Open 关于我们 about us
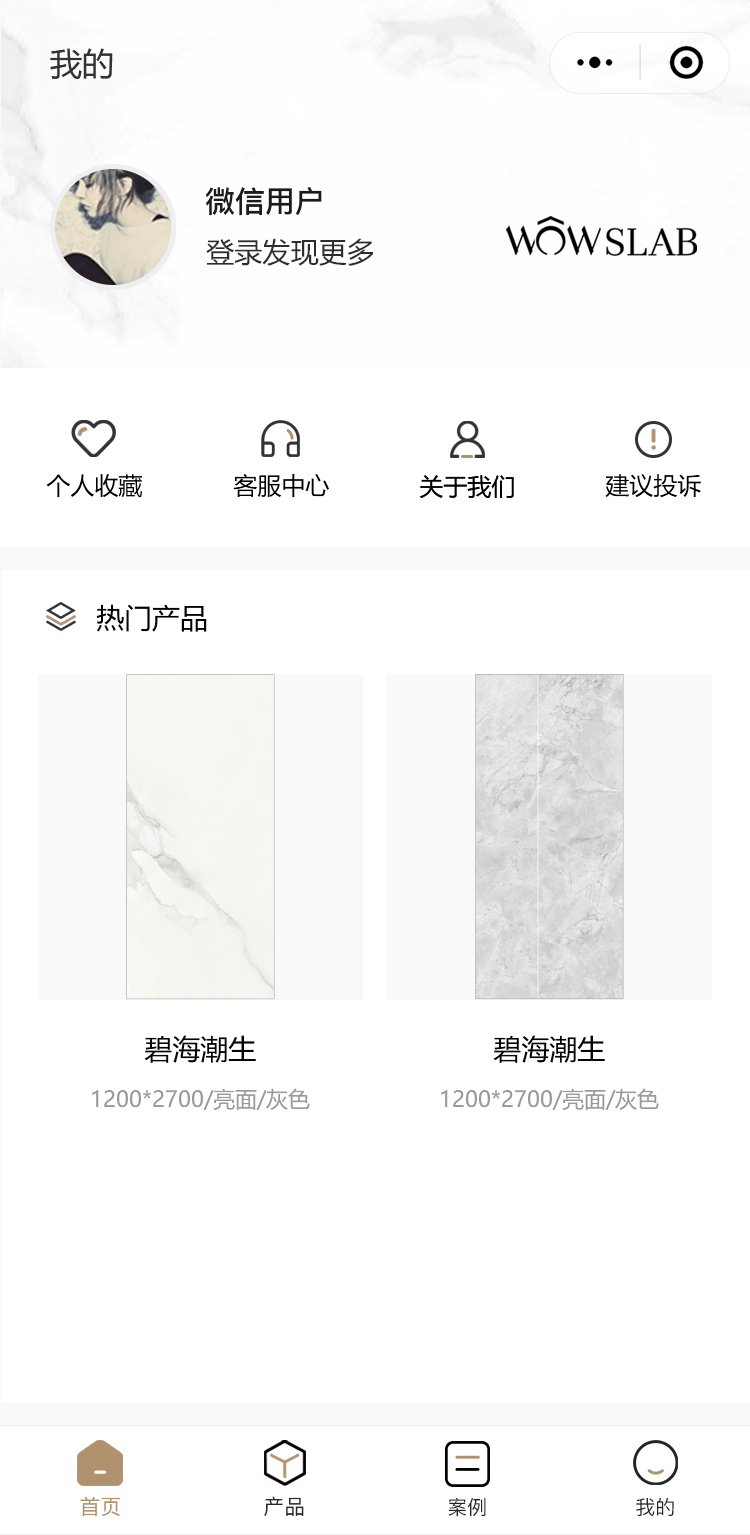This screenshot has height=1535, width=750. [467, 460]
